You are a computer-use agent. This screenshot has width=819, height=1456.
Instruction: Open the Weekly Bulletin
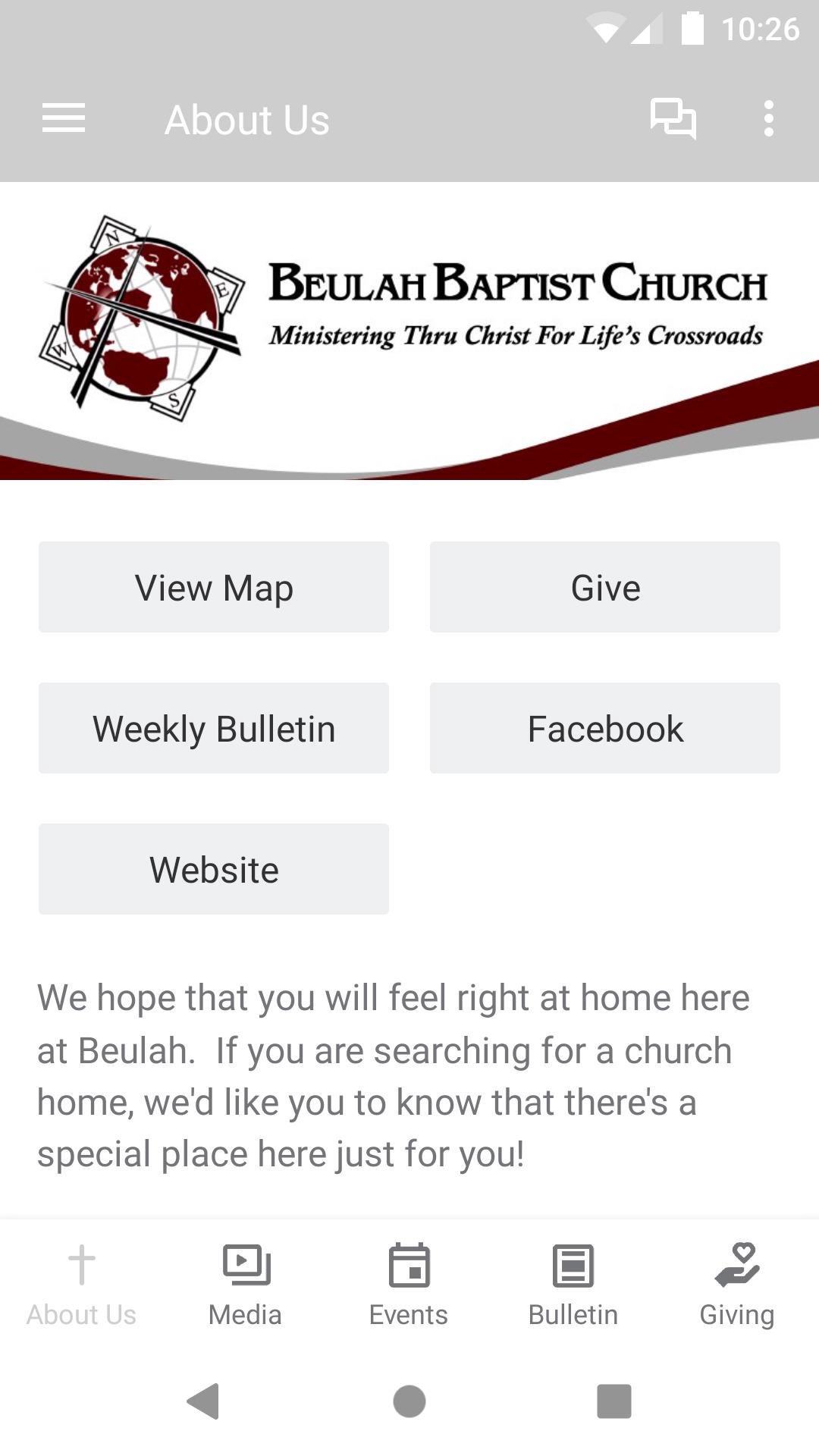pyautogui.click(x=214, y=728)
